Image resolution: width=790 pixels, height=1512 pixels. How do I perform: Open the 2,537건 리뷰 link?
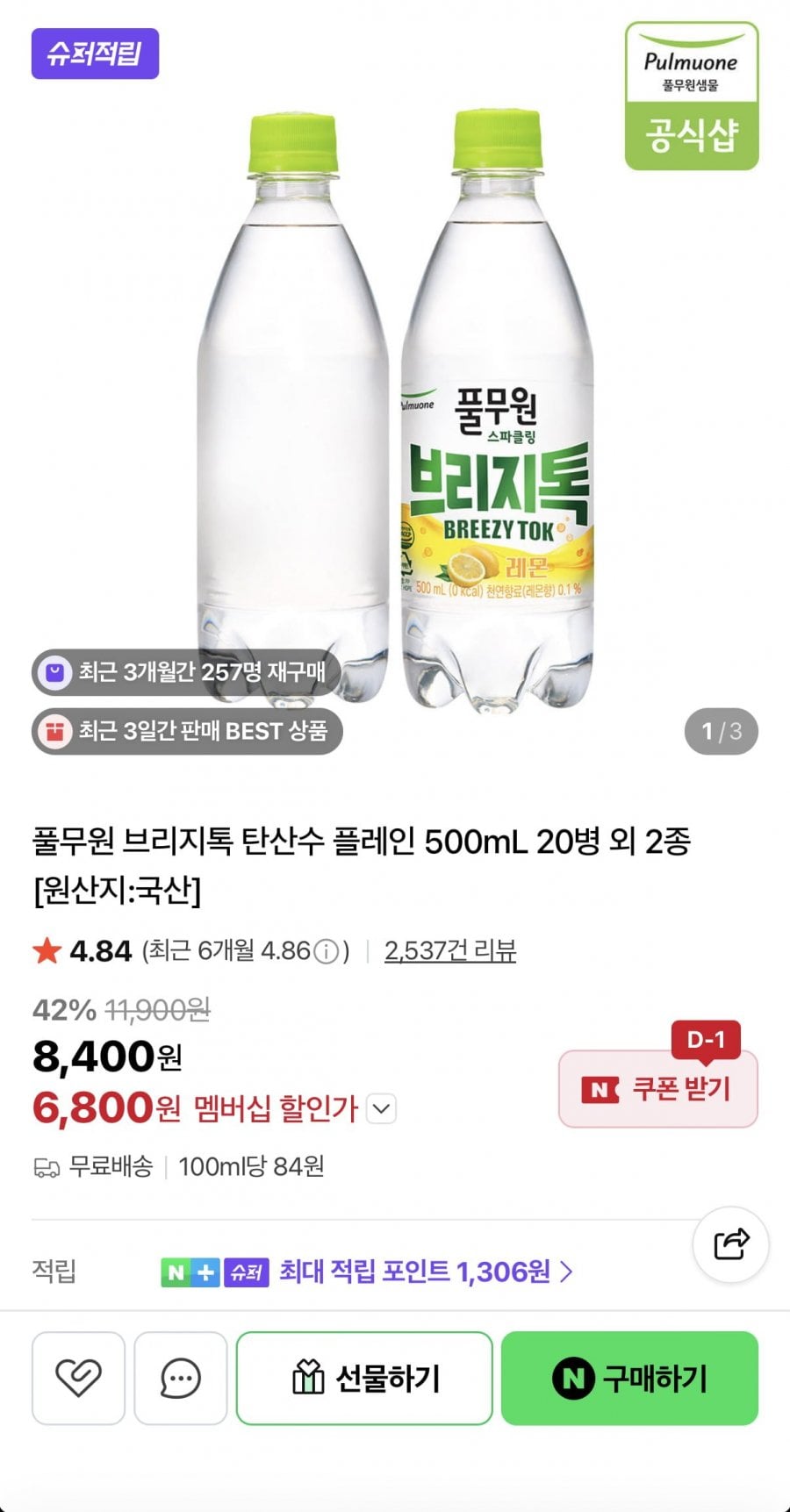point(450,950)
